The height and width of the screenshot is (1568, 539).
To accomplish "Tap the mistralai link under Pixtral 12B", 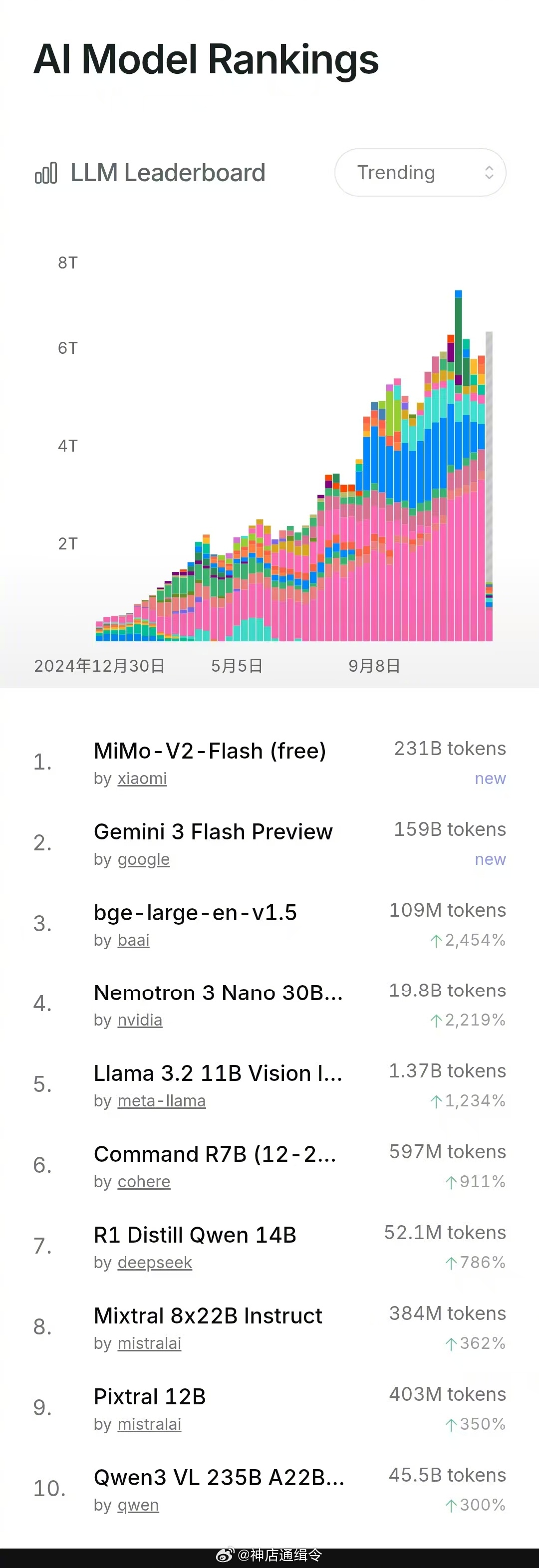I will 149,1424.
